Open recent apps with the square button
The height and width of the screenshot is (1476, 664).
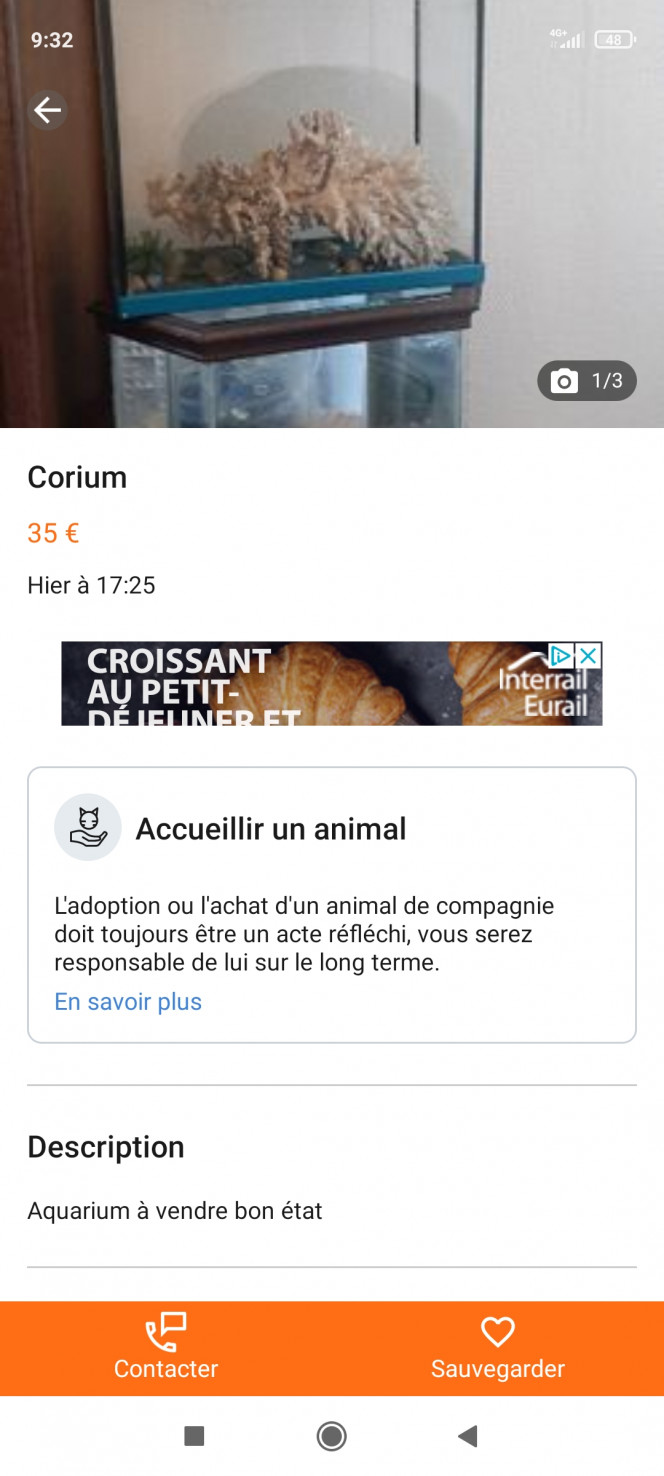pos(194,1437)
